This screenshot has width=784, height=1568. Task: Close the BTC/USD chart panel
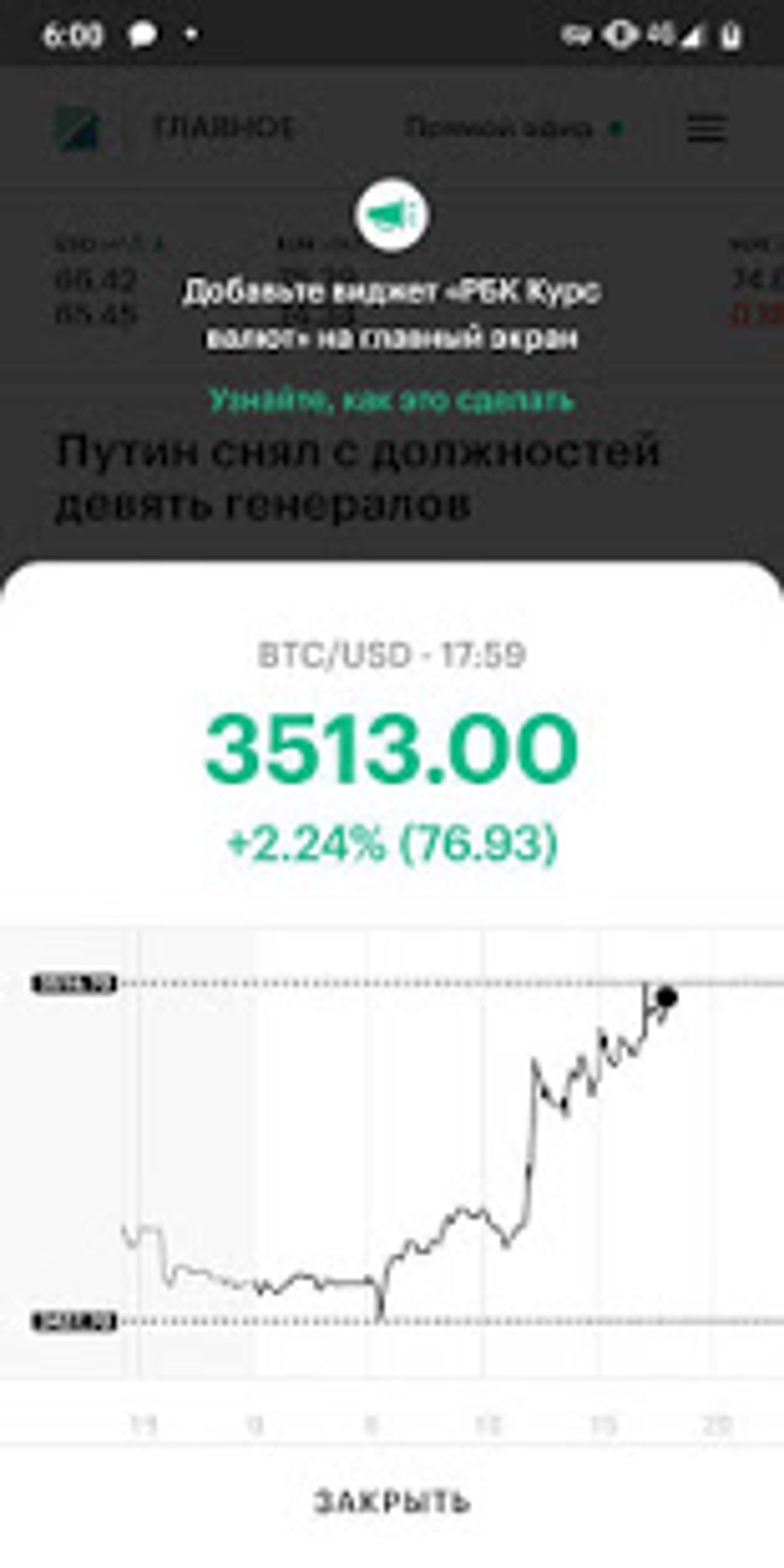point(391,1500)
